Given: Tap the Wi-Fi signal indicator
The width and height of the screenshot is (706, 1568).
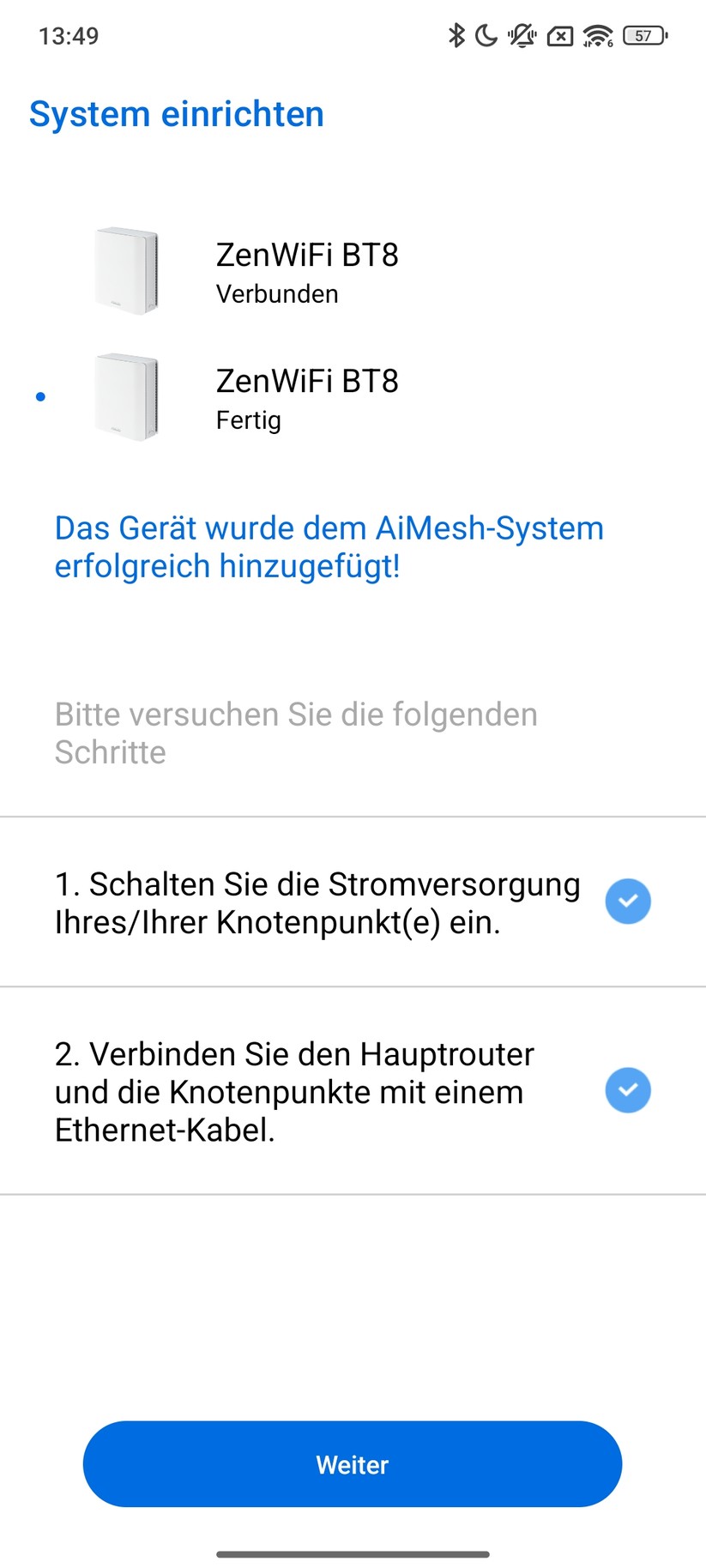Looking at the screenshot, I should tap(596, 35).
